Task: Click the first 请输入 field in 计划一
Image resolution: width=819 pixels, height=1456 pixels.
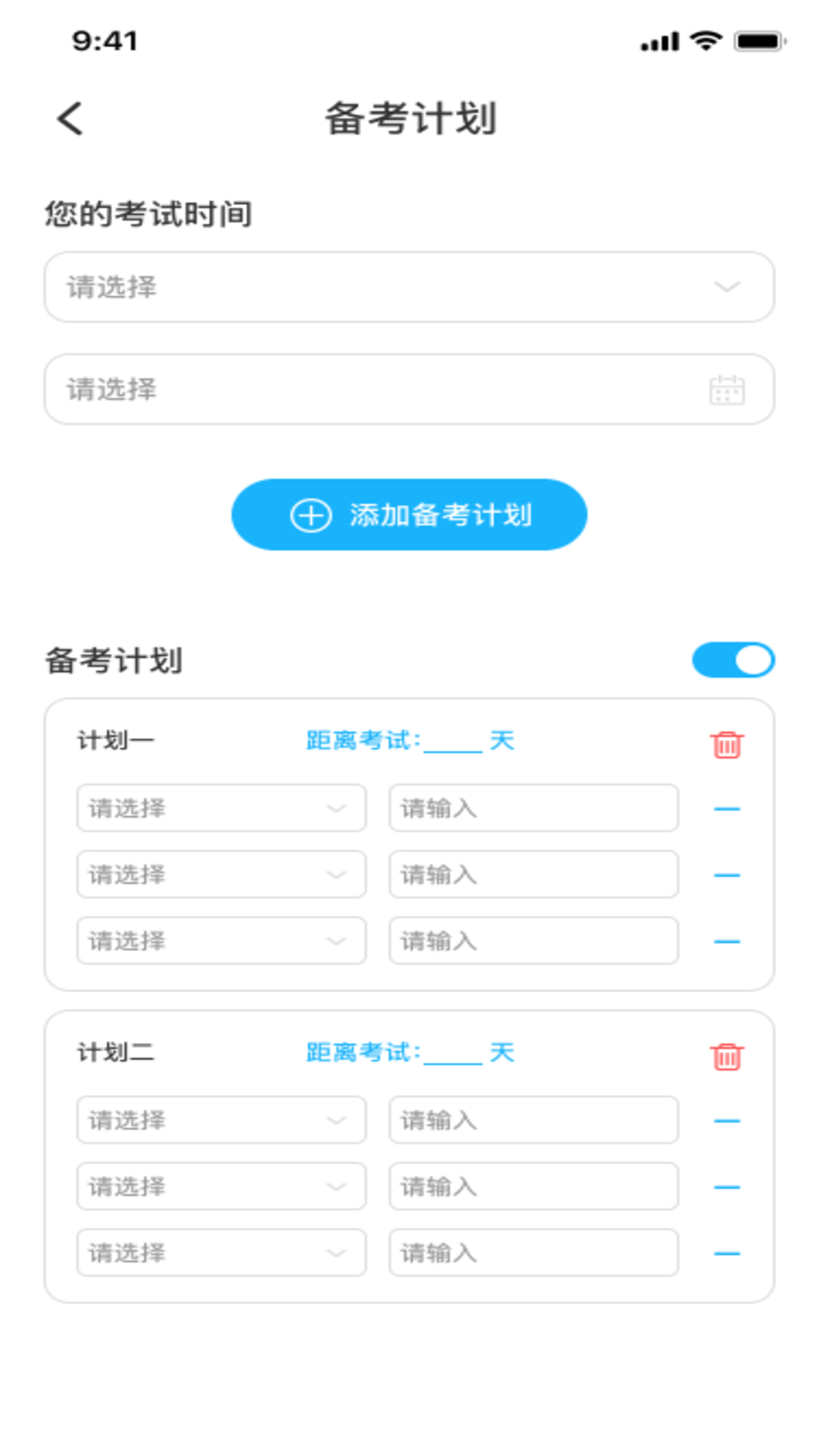Action: point(533,808)
